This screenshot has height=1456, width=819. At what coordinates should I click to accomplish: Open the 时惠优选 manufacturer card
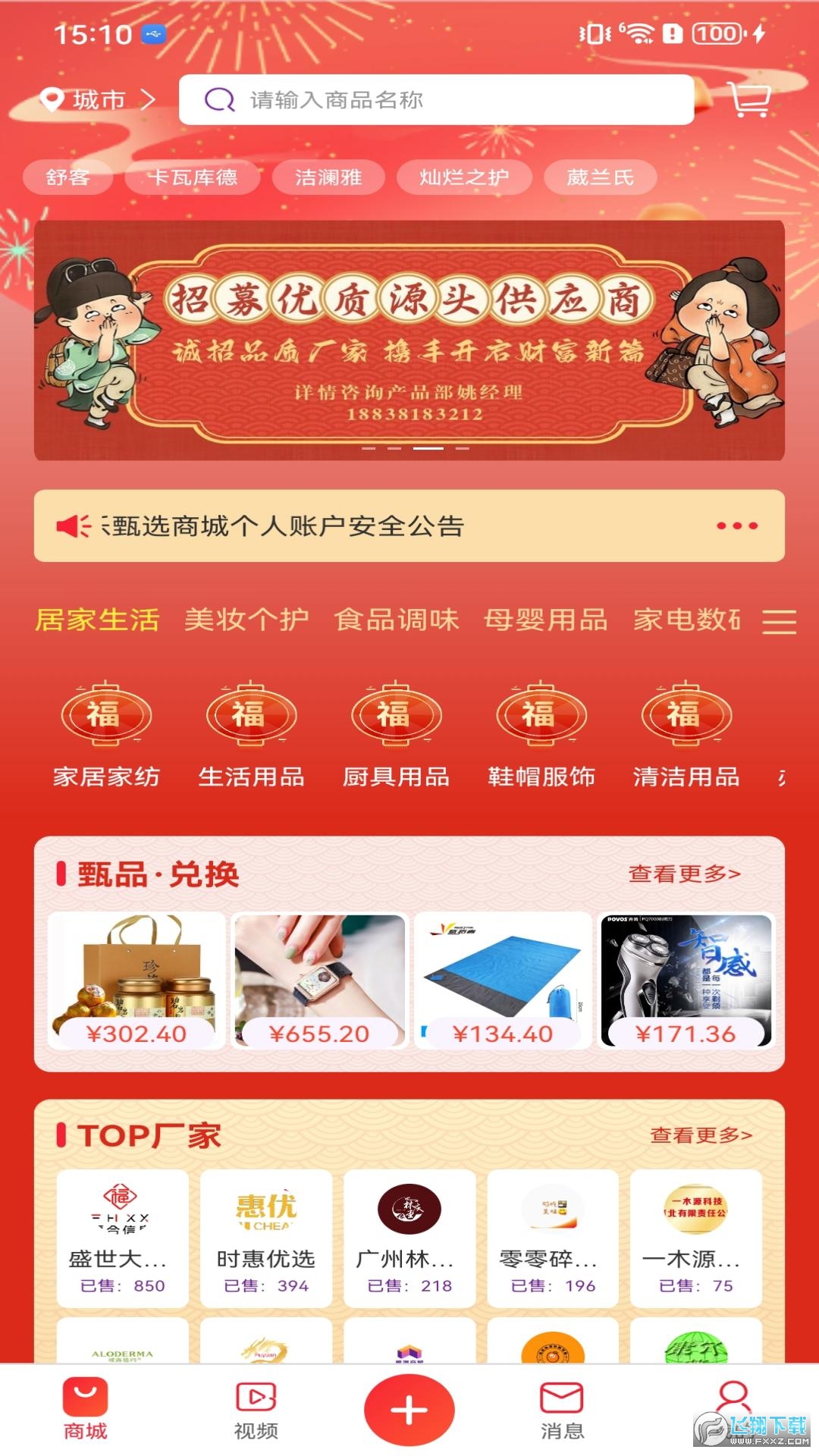pos(266,1238)
